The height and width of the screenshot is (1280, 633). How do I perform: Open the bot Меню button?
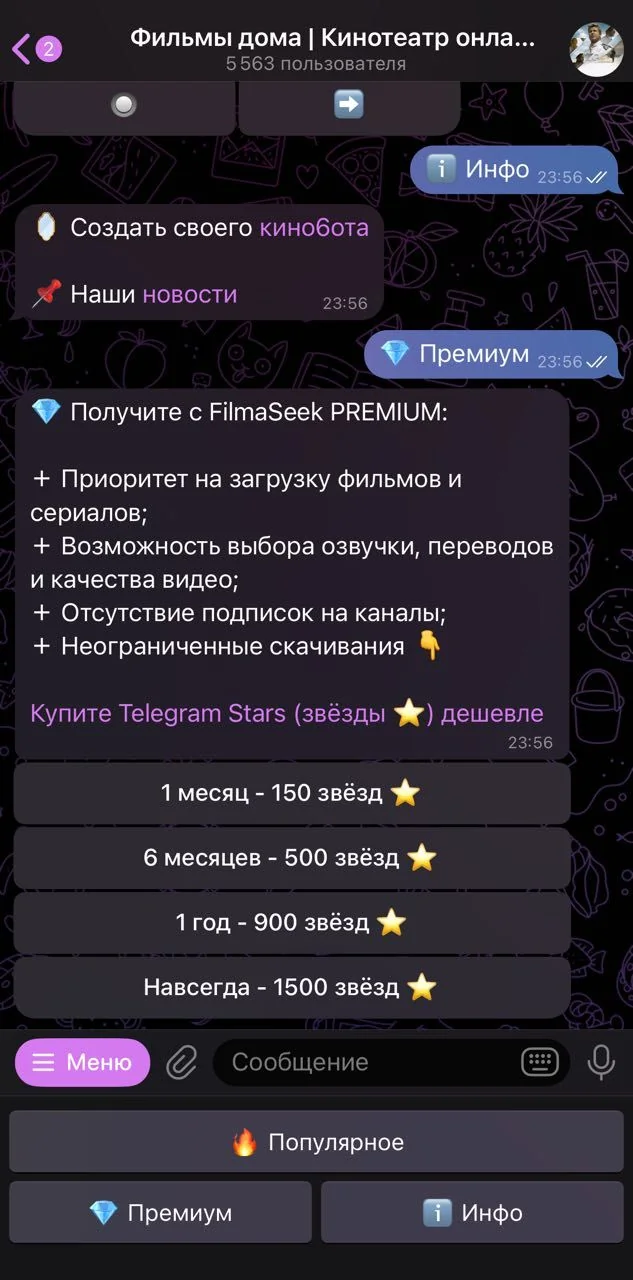(82, 1062)
